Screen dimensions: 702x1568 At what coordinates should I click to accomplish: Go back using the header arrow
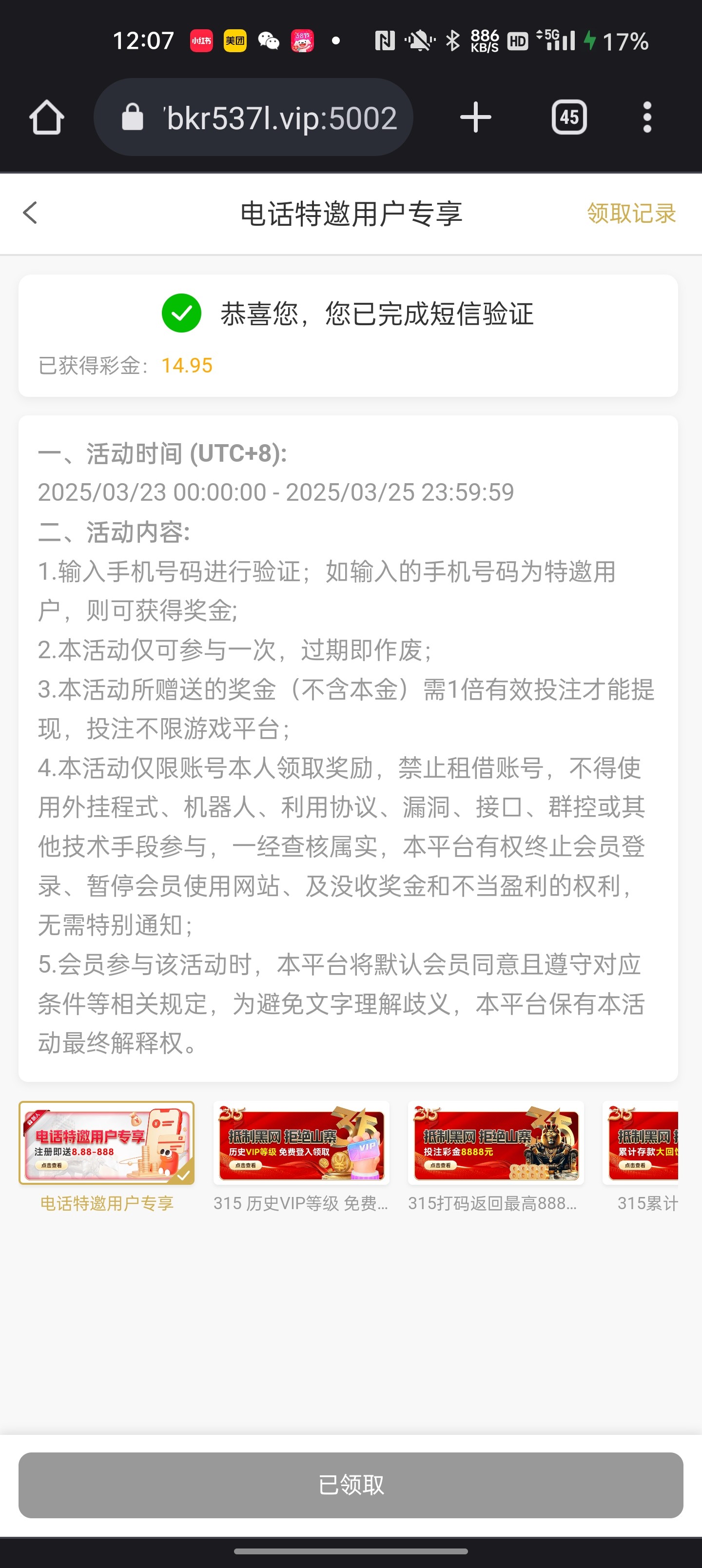(x=30, y=213)
